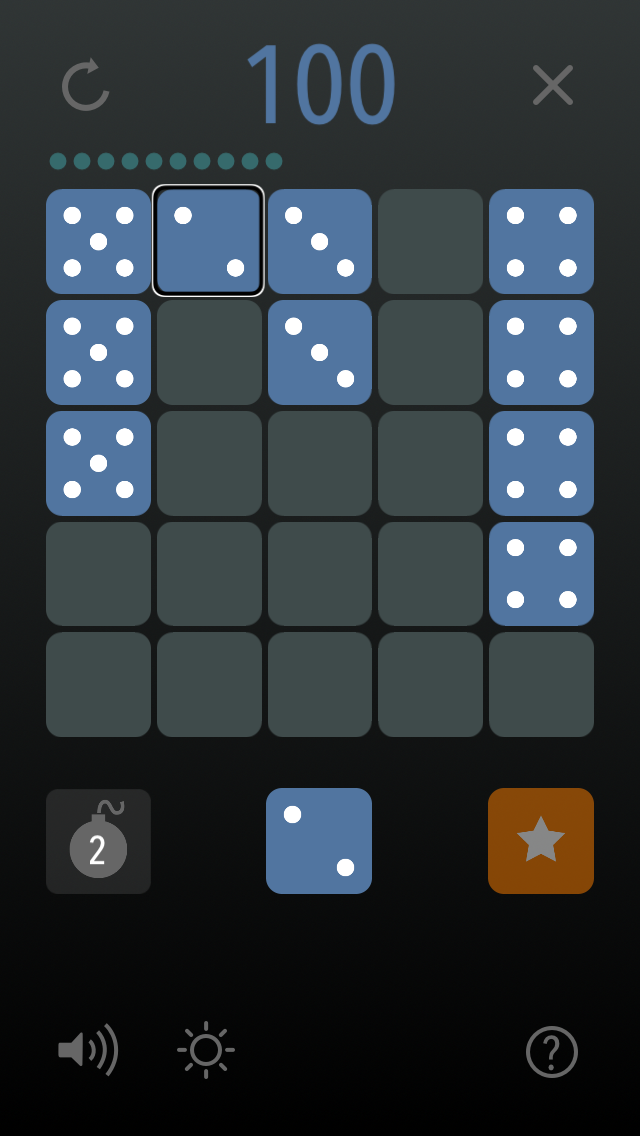Close the game with the X
The height and width of the screenshot is (1136, 640).
point(552,85)
